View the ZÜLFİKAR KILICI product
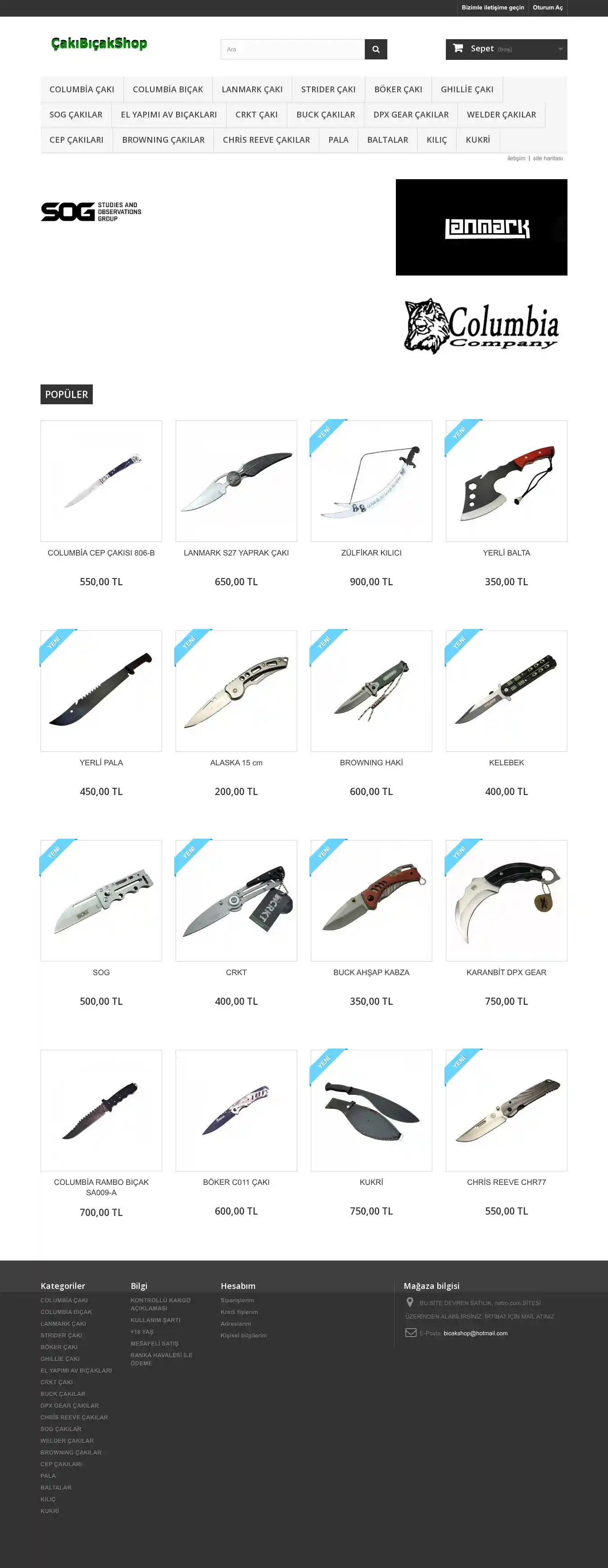This screenshot has width=608, height=1568. (371, 481)
